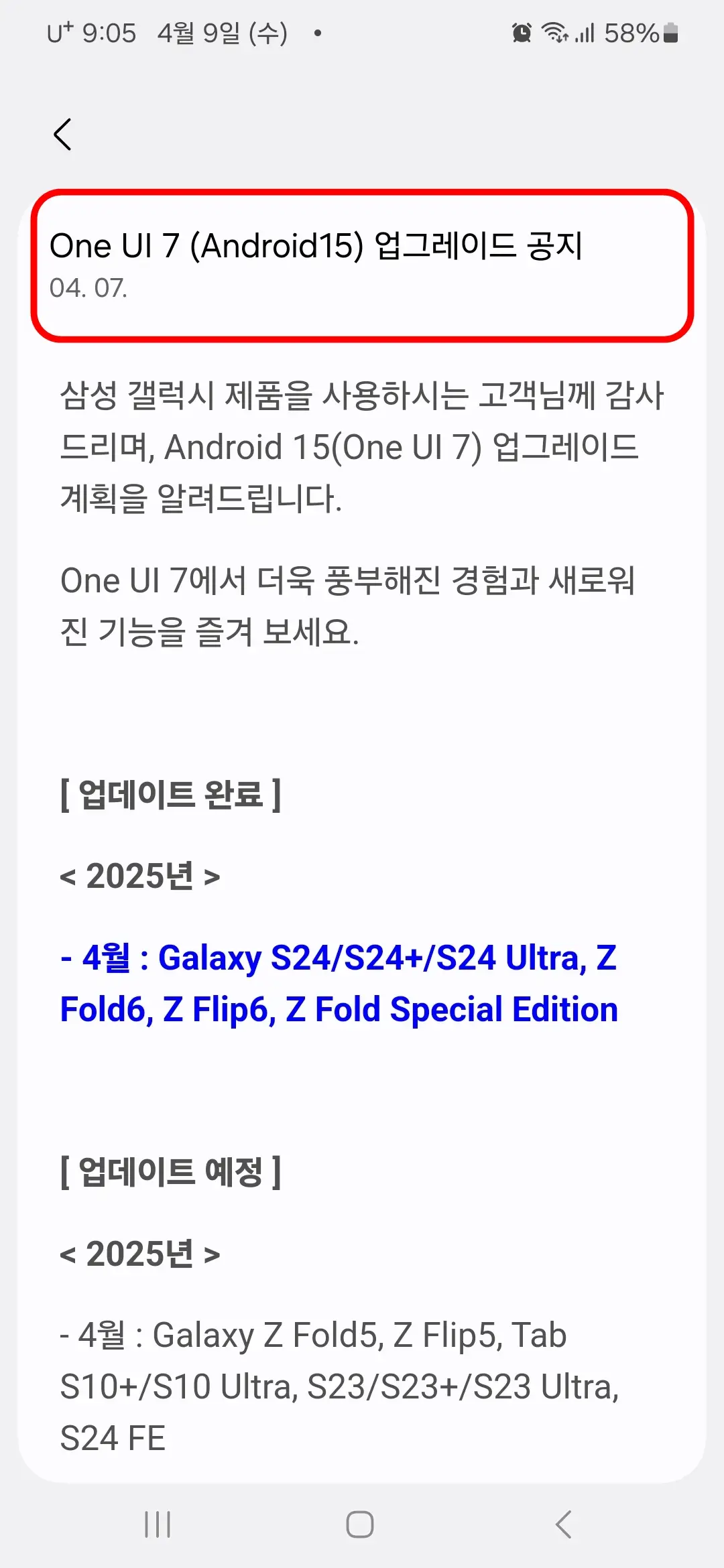This screenshot has height=1568, width=724.
Task: Tap the Wi-Fi icon in the status bar
Action: point(555,32)
